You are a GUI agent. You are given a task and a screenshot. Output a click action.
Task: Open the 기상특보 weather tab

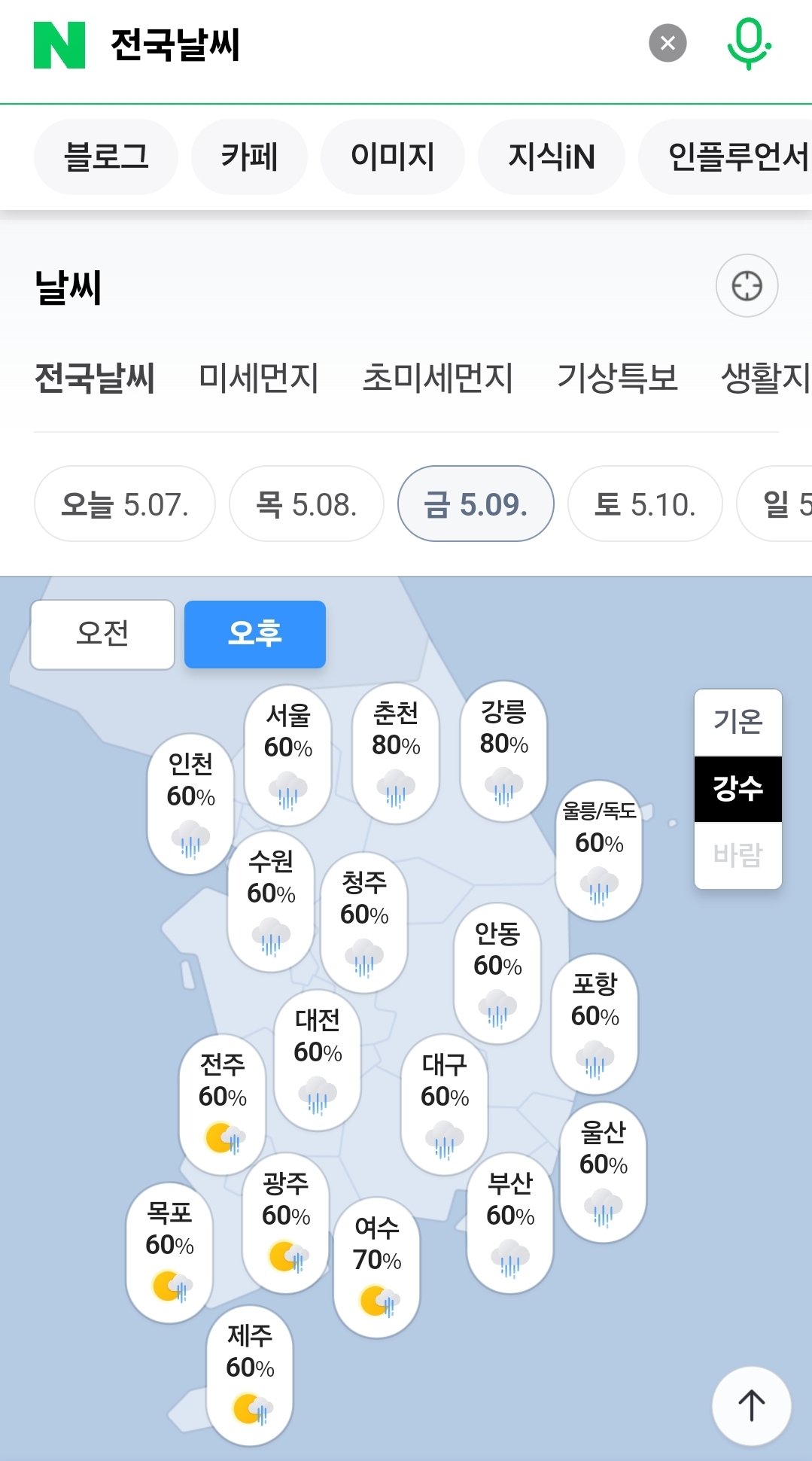[617, 378]
